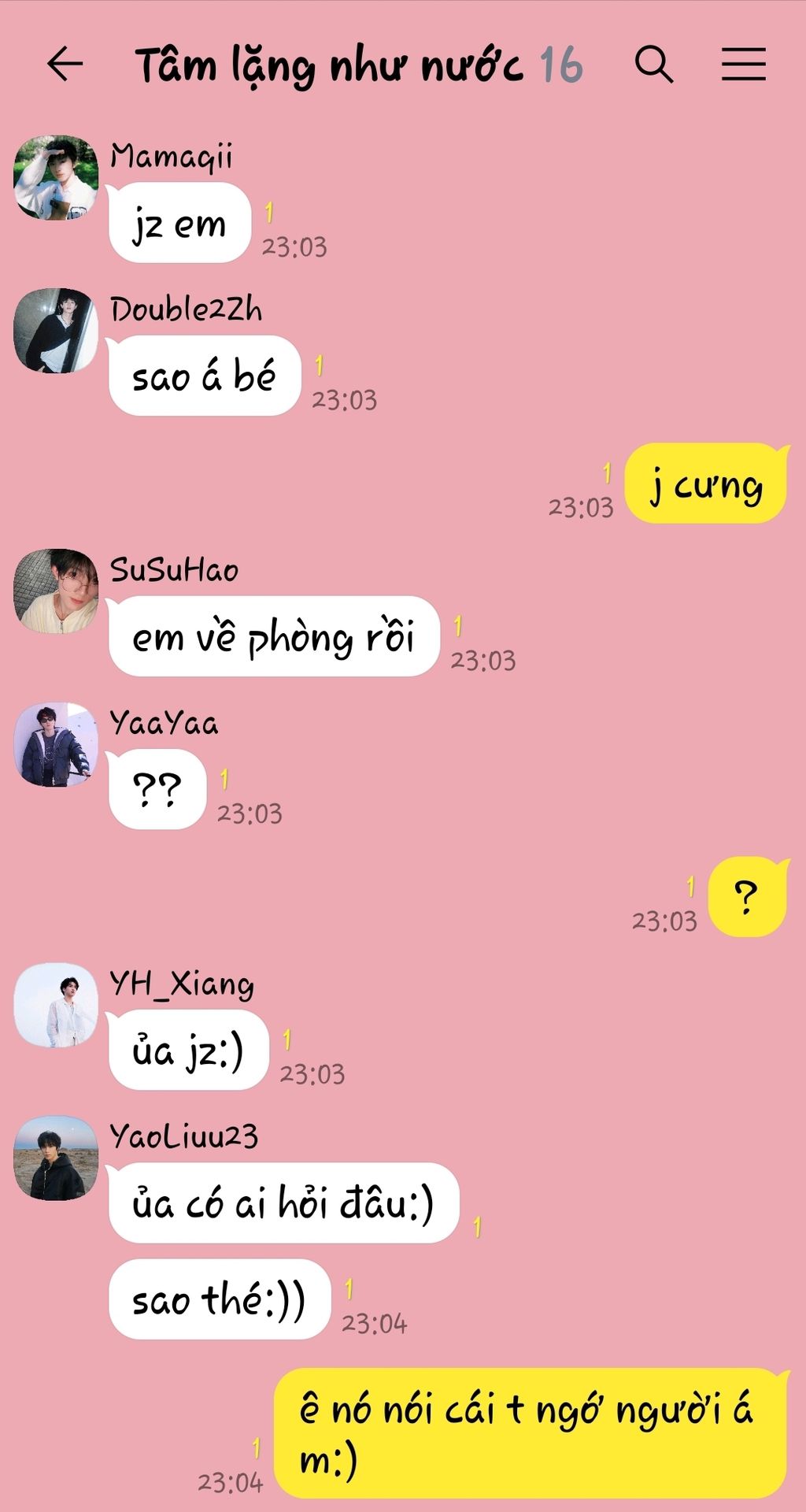Viewport: 806px width, 1512px height.
Task: Search within this chat
Action: coord(653,64)
